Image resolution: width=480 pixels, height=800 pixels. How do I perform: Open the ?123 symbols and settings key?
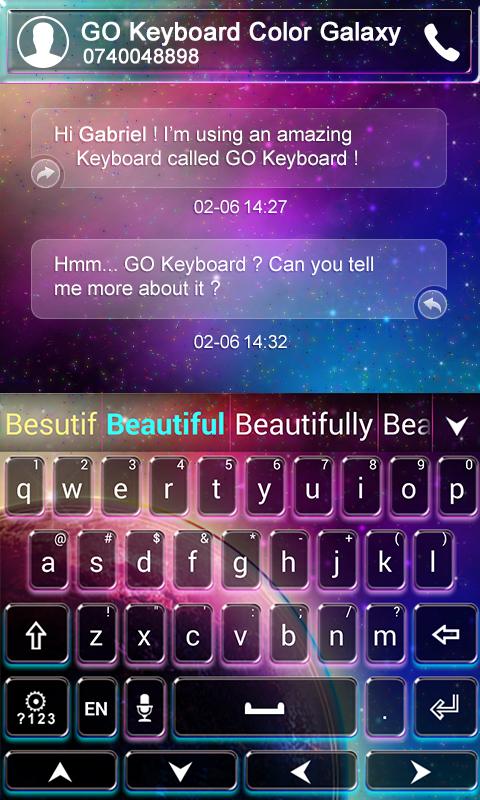(x=37, y=708)
